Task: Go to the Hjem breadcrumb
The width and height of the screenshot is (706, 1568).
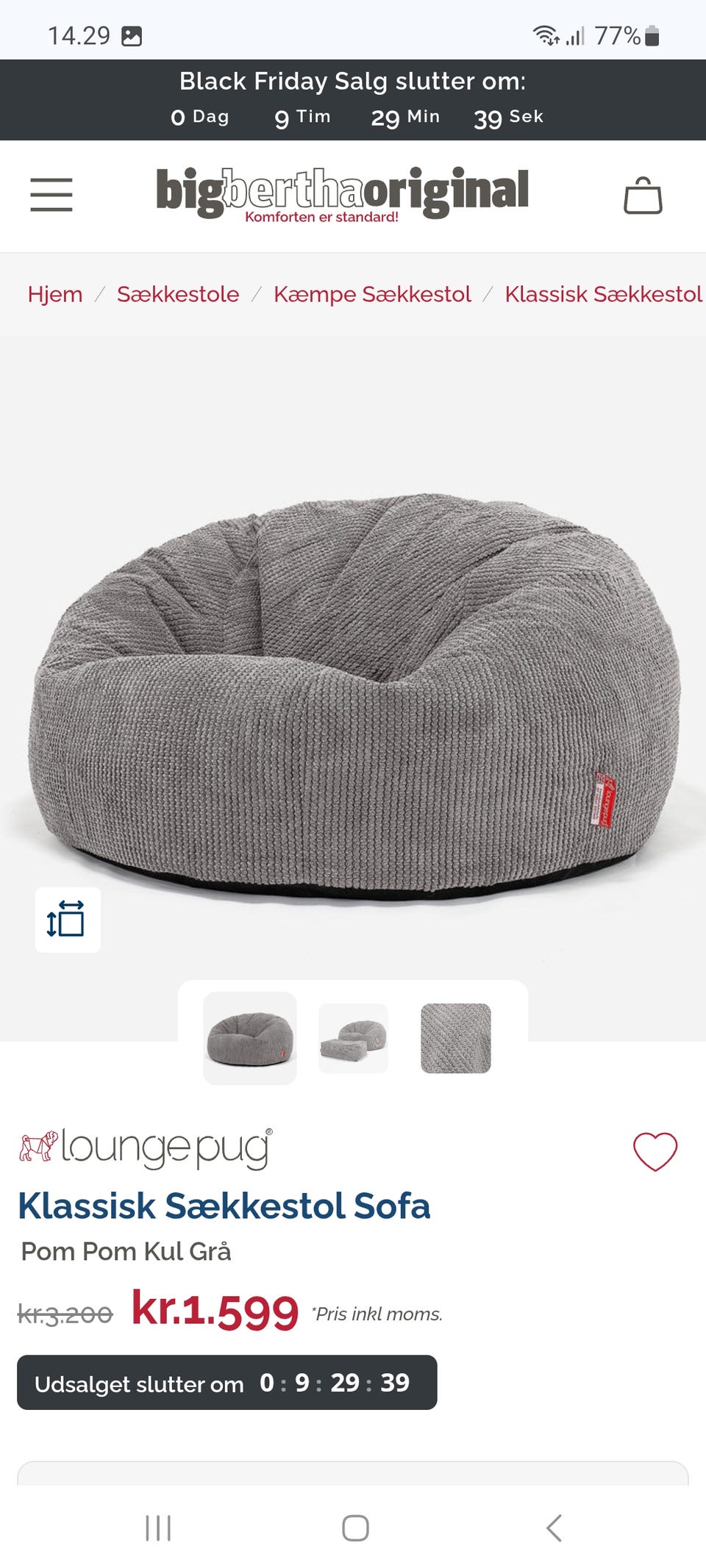Action: [x=55, y=294]
